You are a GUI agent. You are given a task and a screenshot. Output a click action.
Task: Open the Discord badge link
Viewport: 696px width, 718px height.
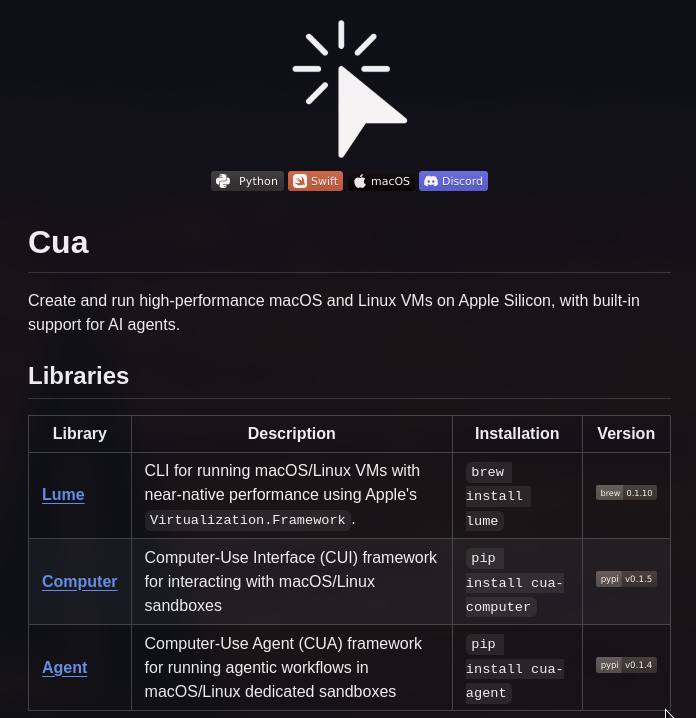(x=453, y=181)
